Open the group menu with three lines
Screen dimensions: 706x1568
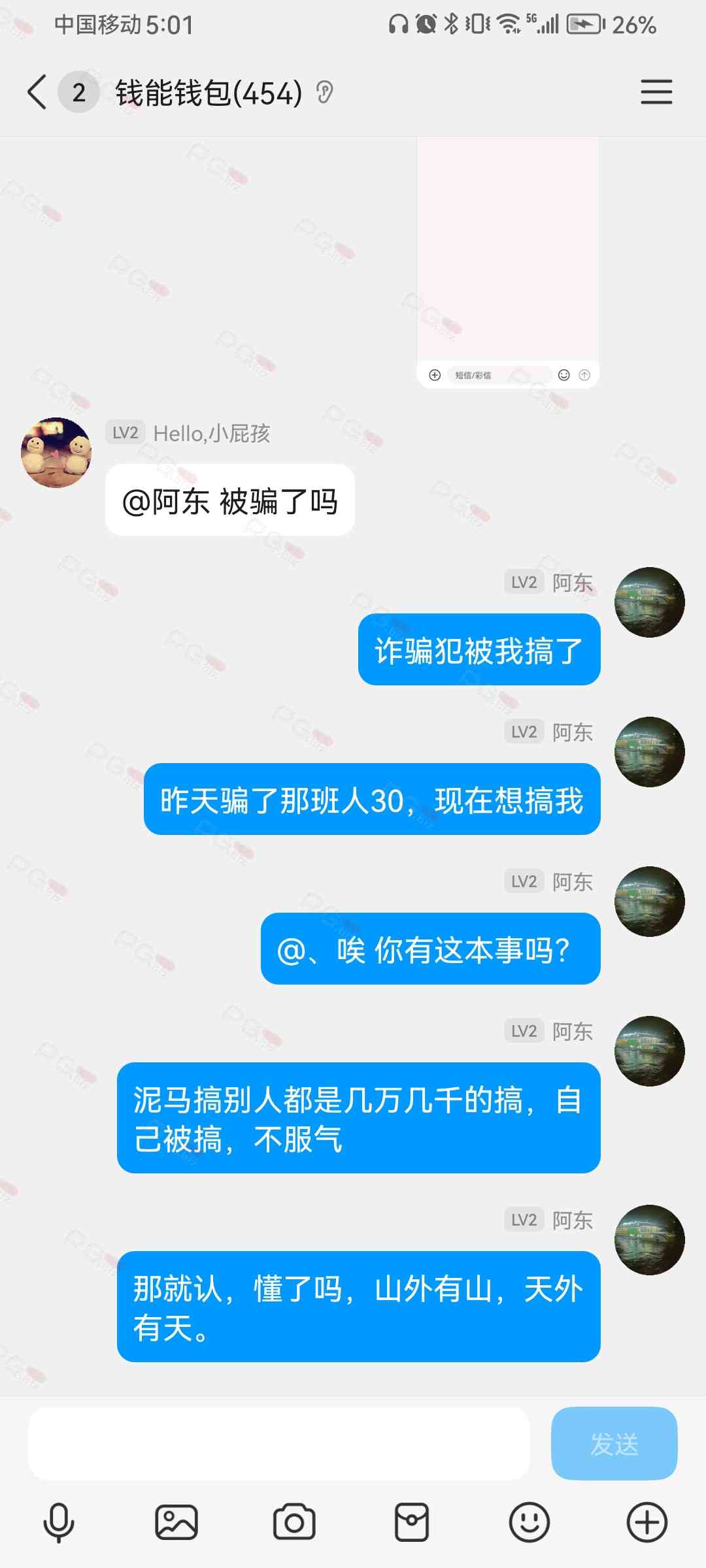coord(656,92)
